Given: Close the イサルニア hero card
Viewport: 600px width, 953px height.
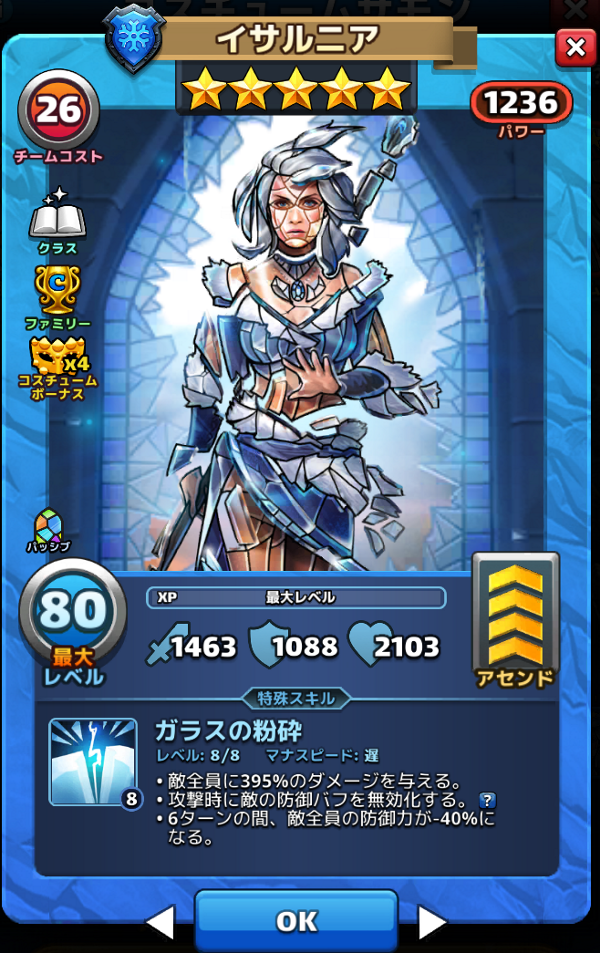Looking at the screenshot, I should (575, 47).
